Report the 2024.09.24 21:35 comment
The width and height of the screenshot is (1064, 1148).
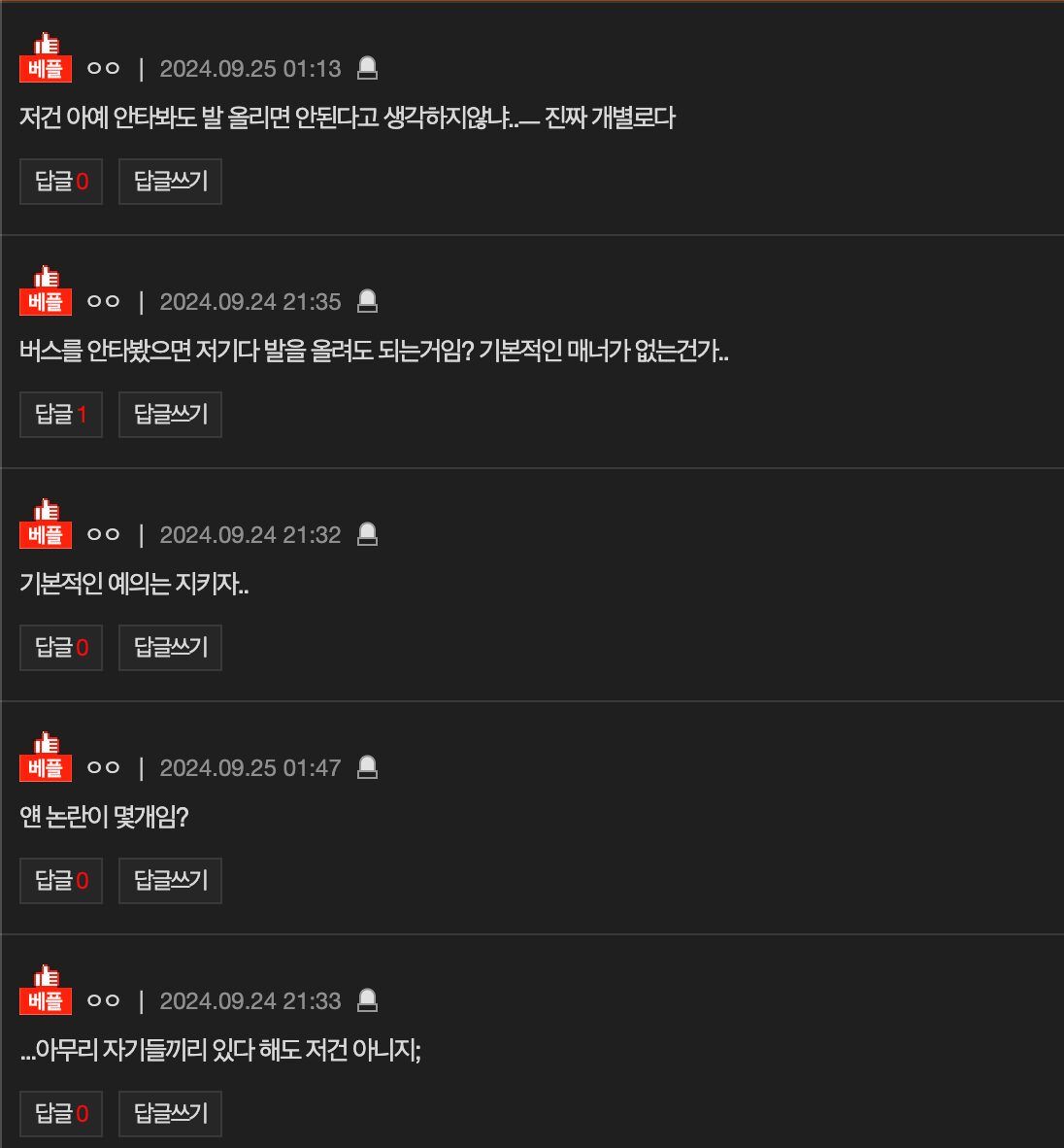(x=367, y=302)
